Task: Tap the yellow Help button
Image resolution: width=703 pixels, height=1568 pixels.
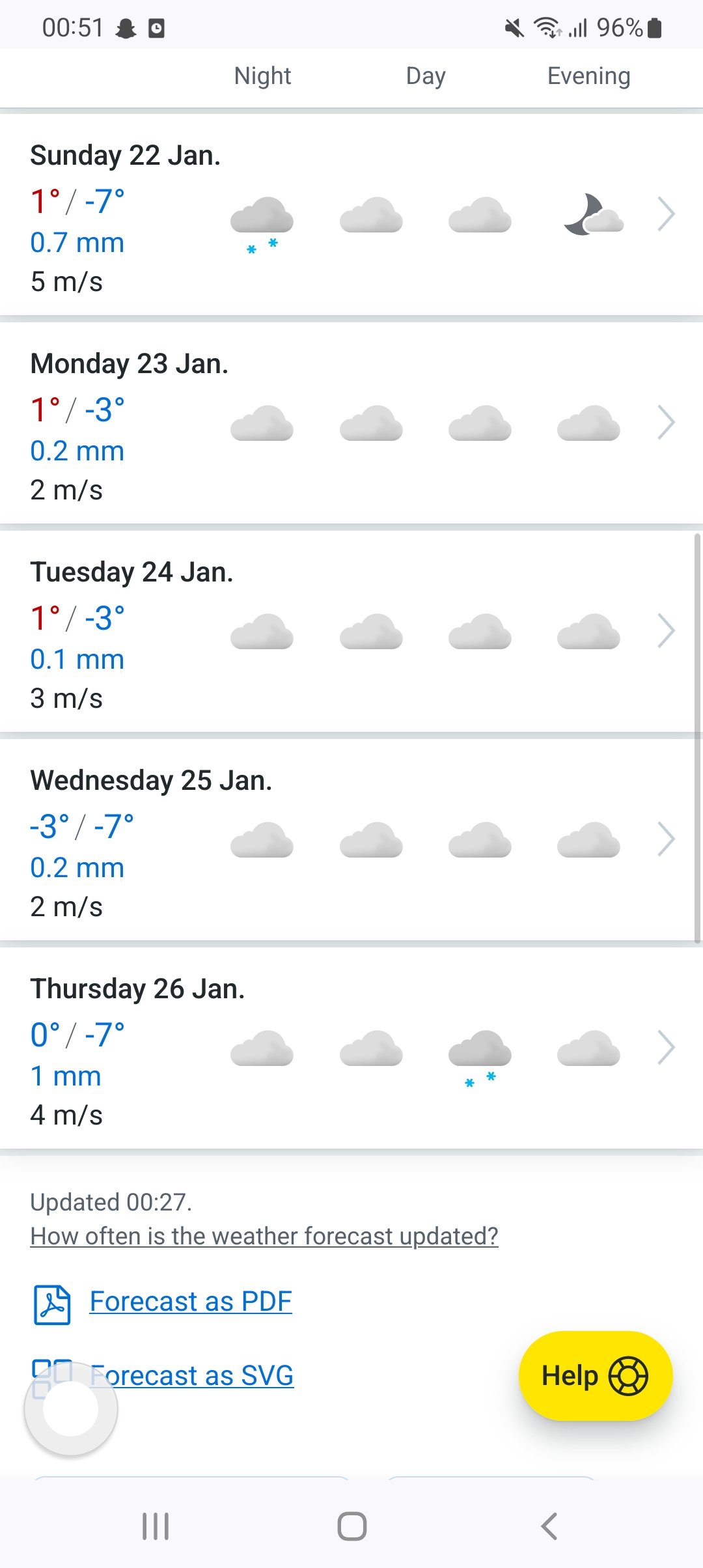Action: tap(595, 1376)
